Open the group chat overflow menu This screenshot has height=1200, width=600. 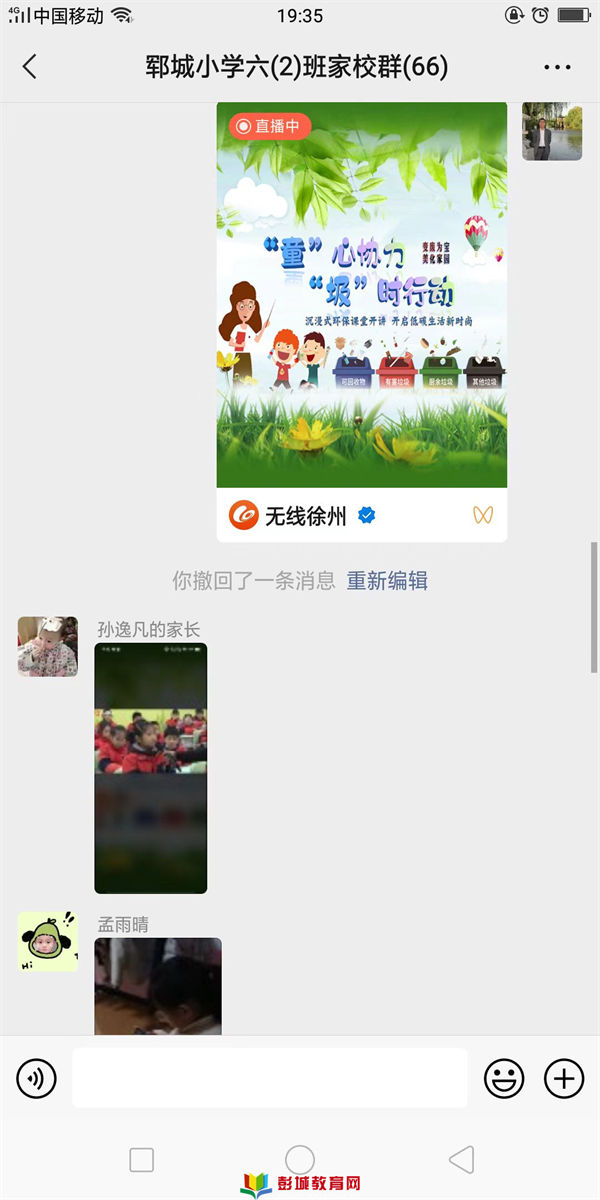coord(556,67)
